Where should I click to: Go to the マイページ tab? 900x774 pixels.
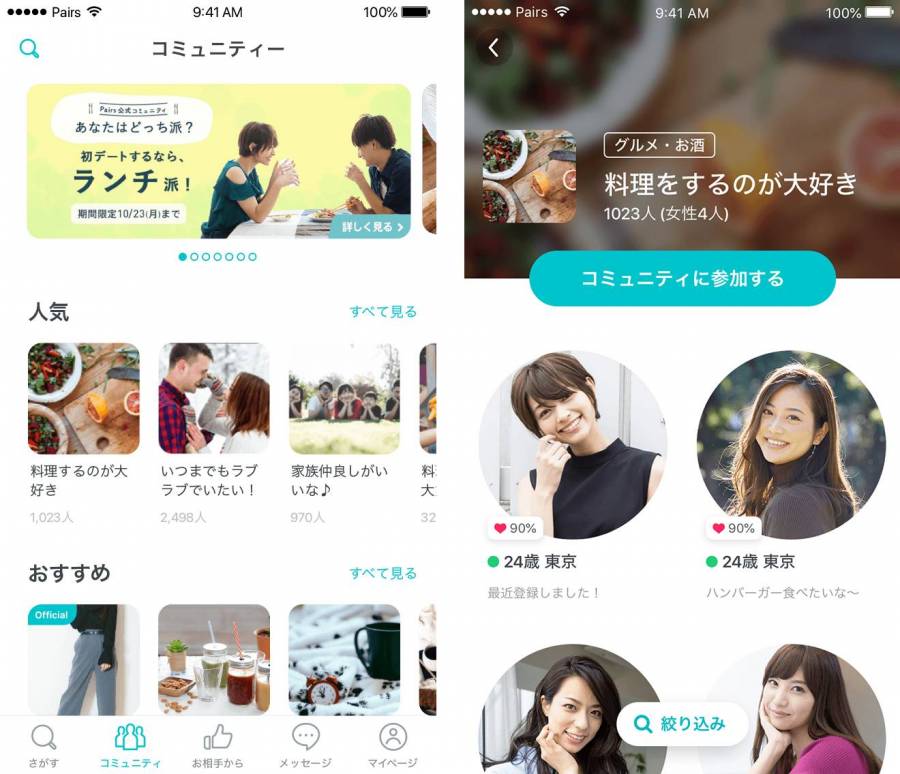pyautogui.click(x=393, y=745)
